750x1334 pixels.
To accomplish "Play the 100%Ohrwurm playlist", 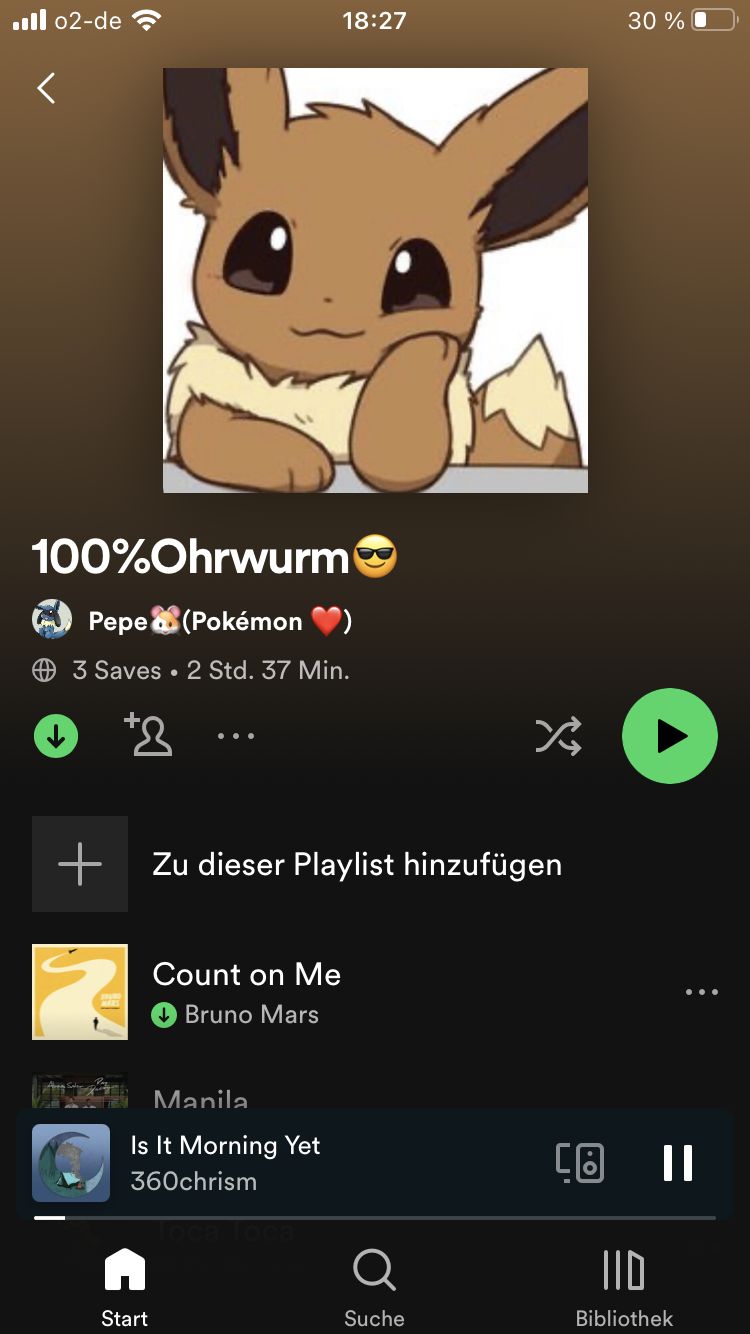I will 669,736.
